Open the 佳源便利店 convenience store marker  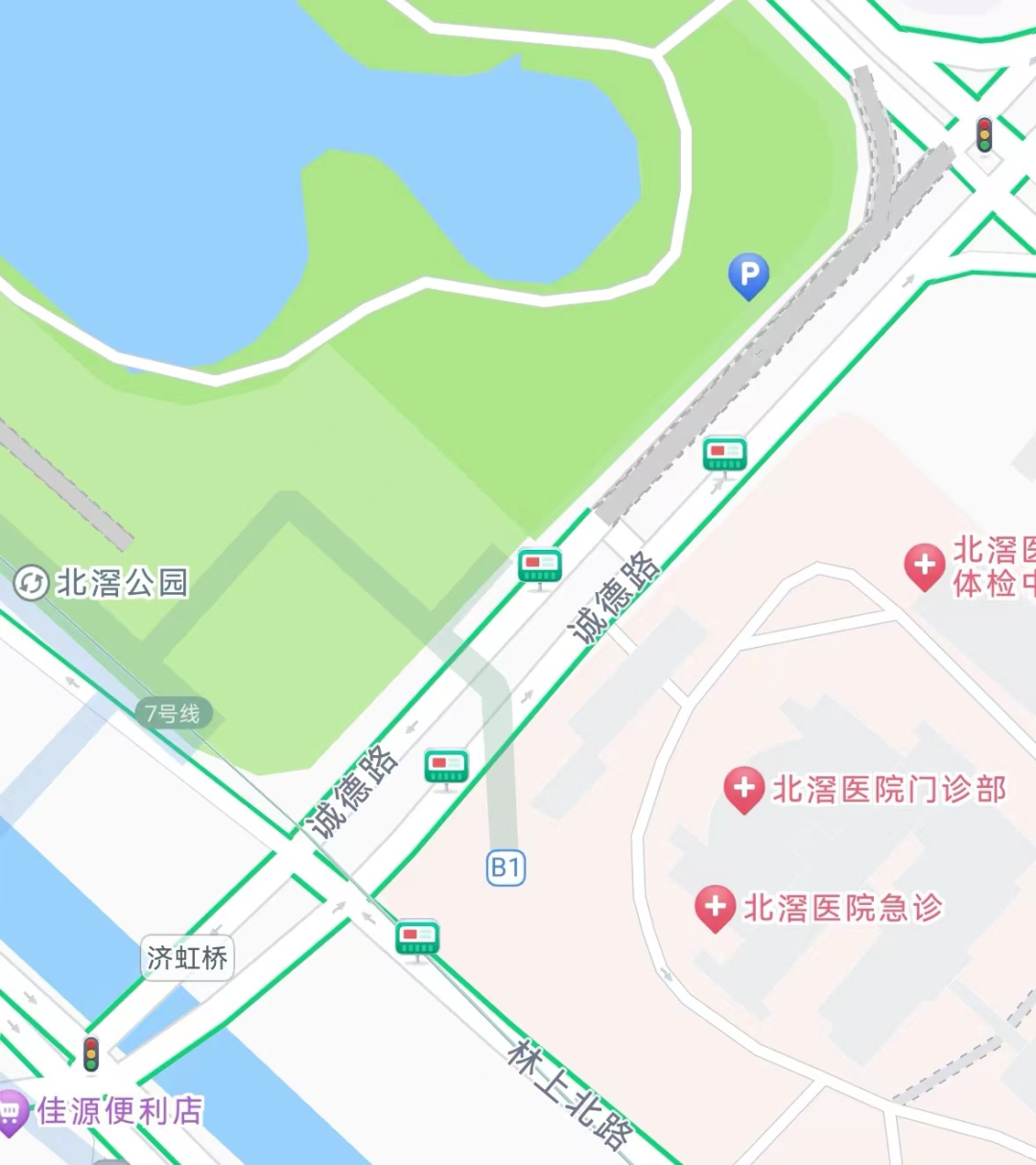pyautogui.click(x=13, y=1112)
